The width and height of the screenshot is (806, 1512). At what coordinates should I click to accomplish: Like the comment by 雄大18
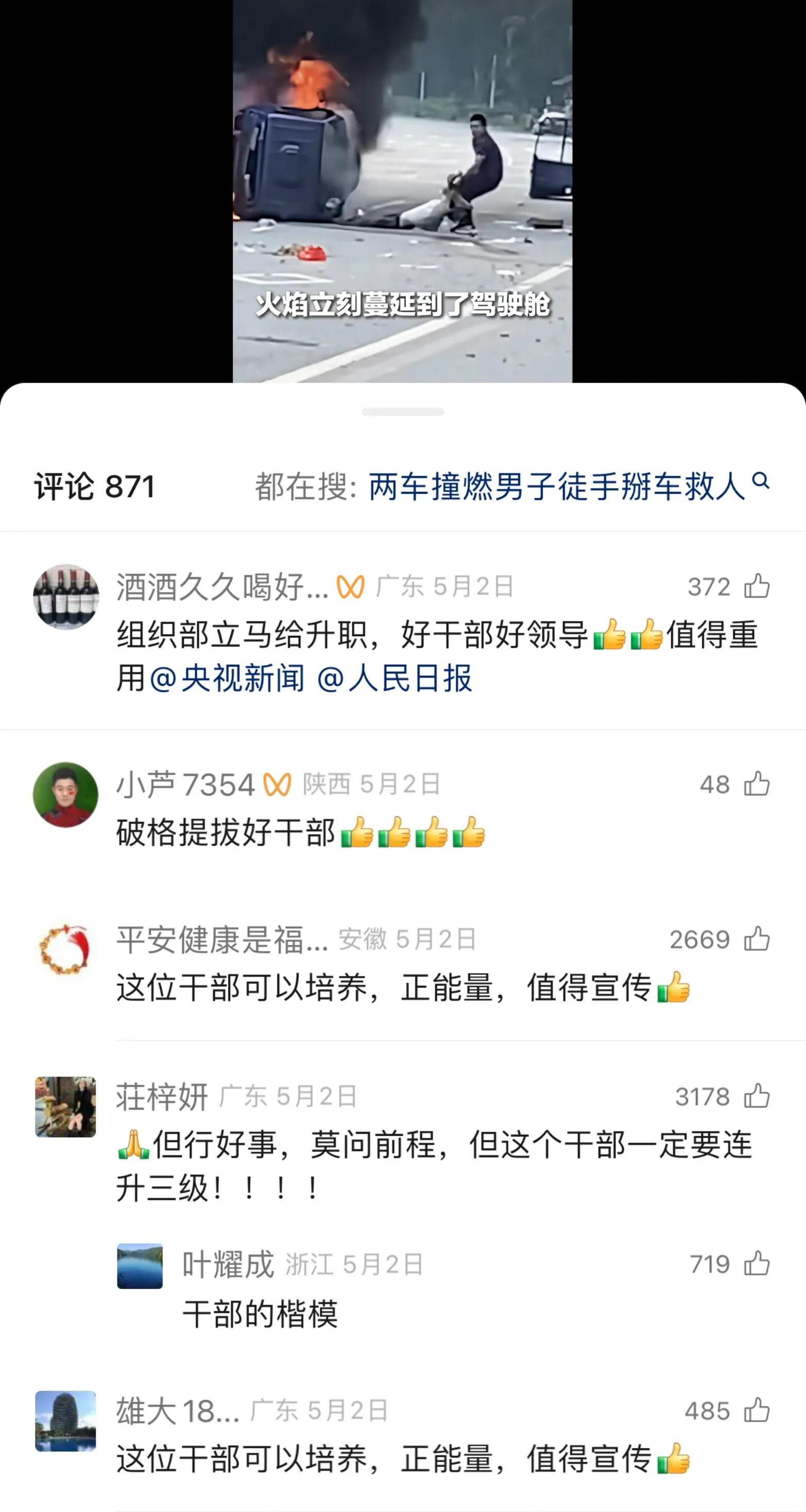[x=756, y=1411]
